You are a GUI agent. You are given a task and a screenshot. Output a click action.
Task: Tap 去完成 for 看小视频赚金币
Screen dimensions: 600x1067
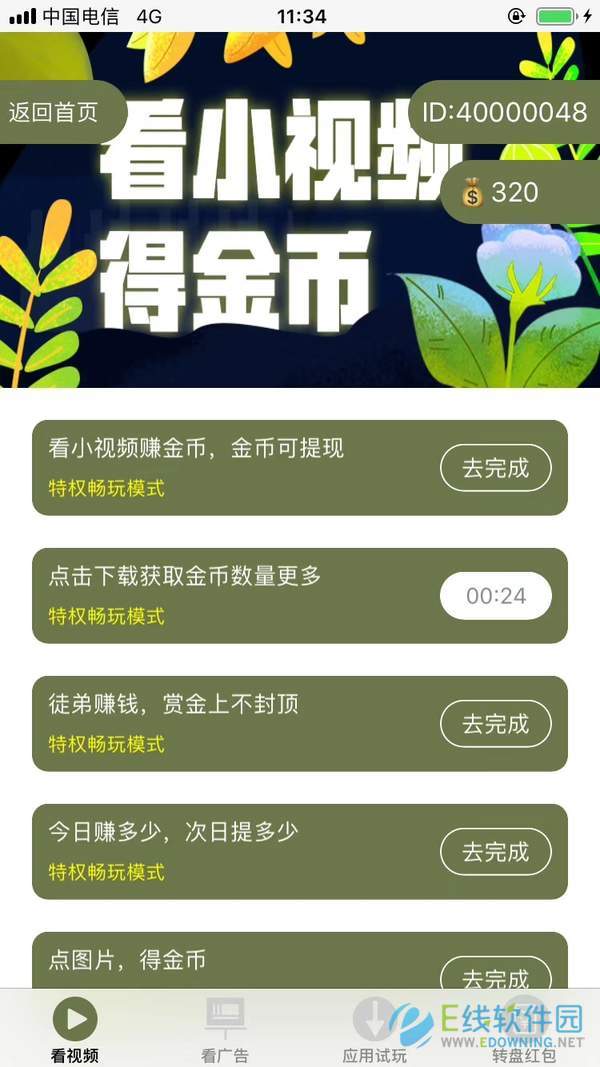click(496, 468)
